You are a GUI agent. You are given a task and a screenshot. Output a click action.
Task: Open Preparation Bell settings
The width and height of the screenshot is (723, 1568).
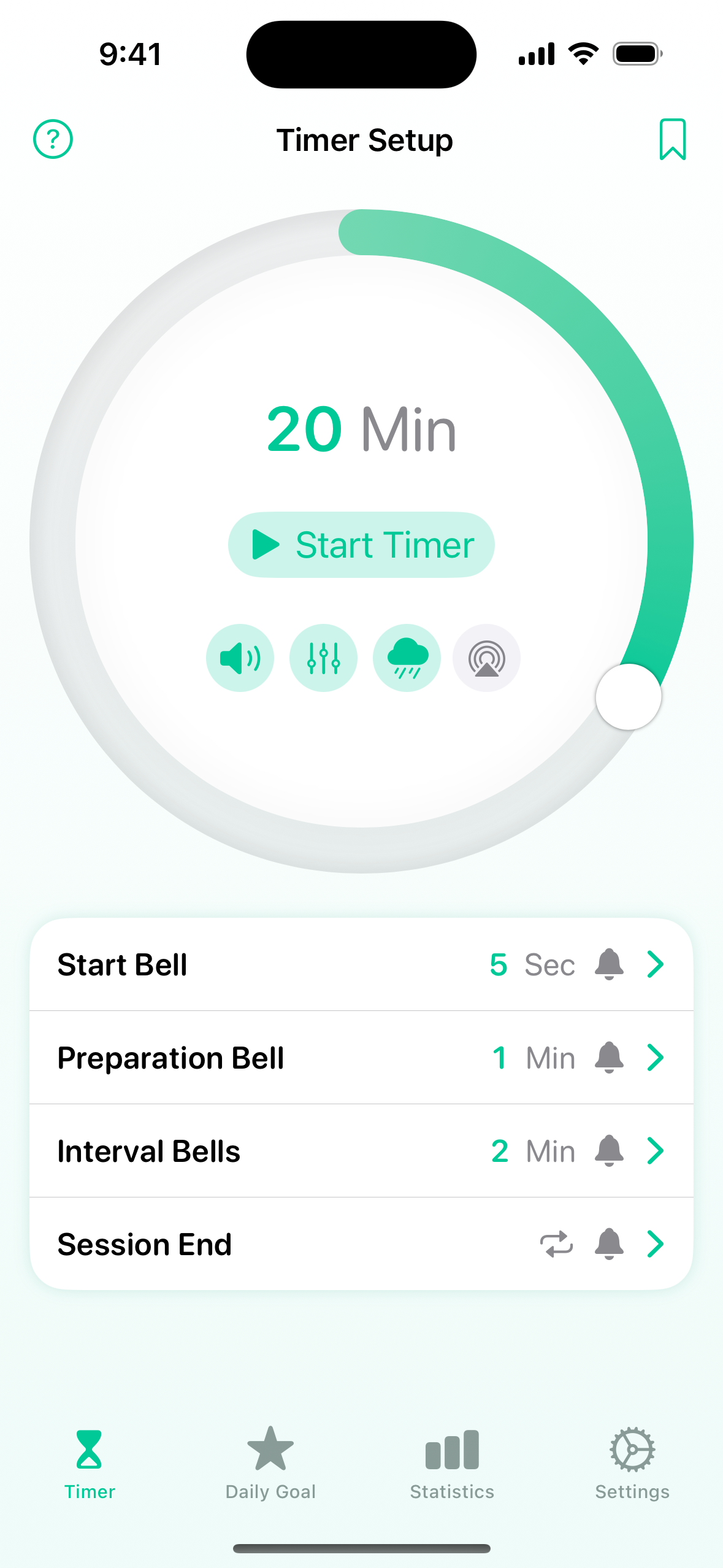pos(361,1058)
